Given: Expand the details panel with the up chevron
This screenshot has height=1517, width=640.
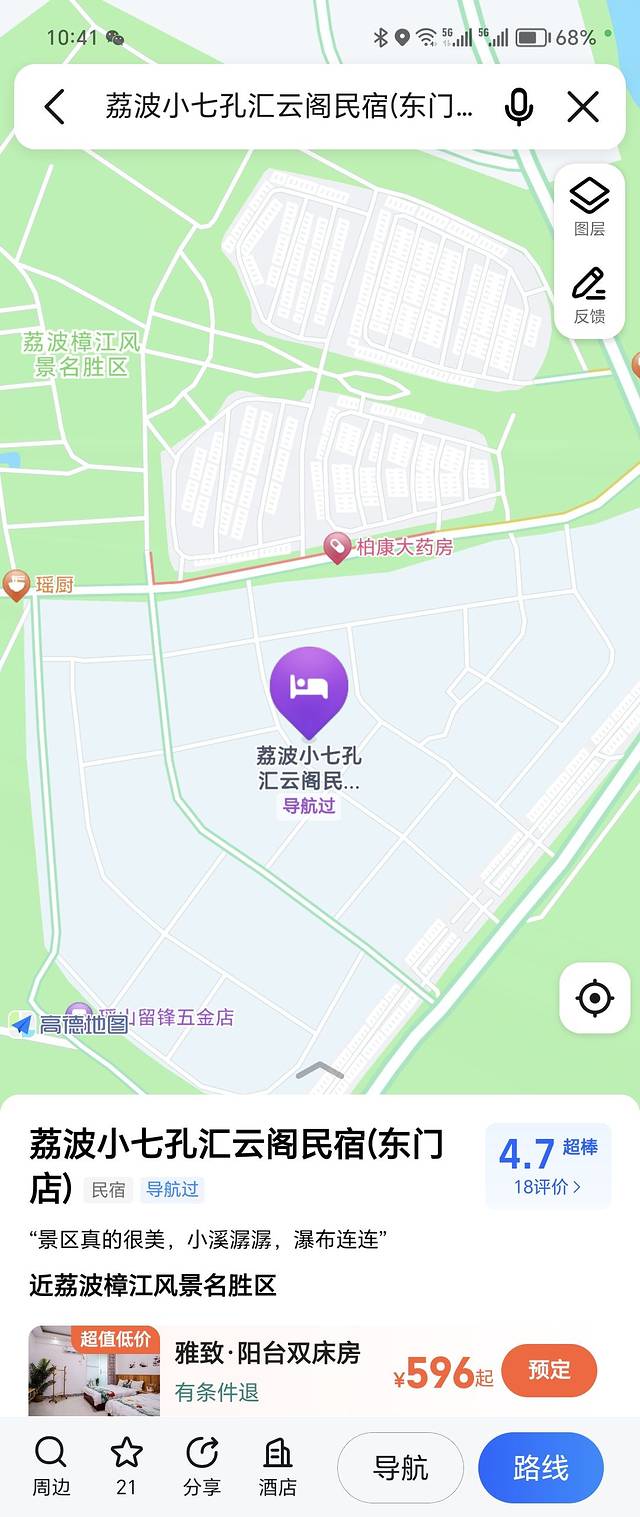Looking at the screenshot, I should (320, 1071).
